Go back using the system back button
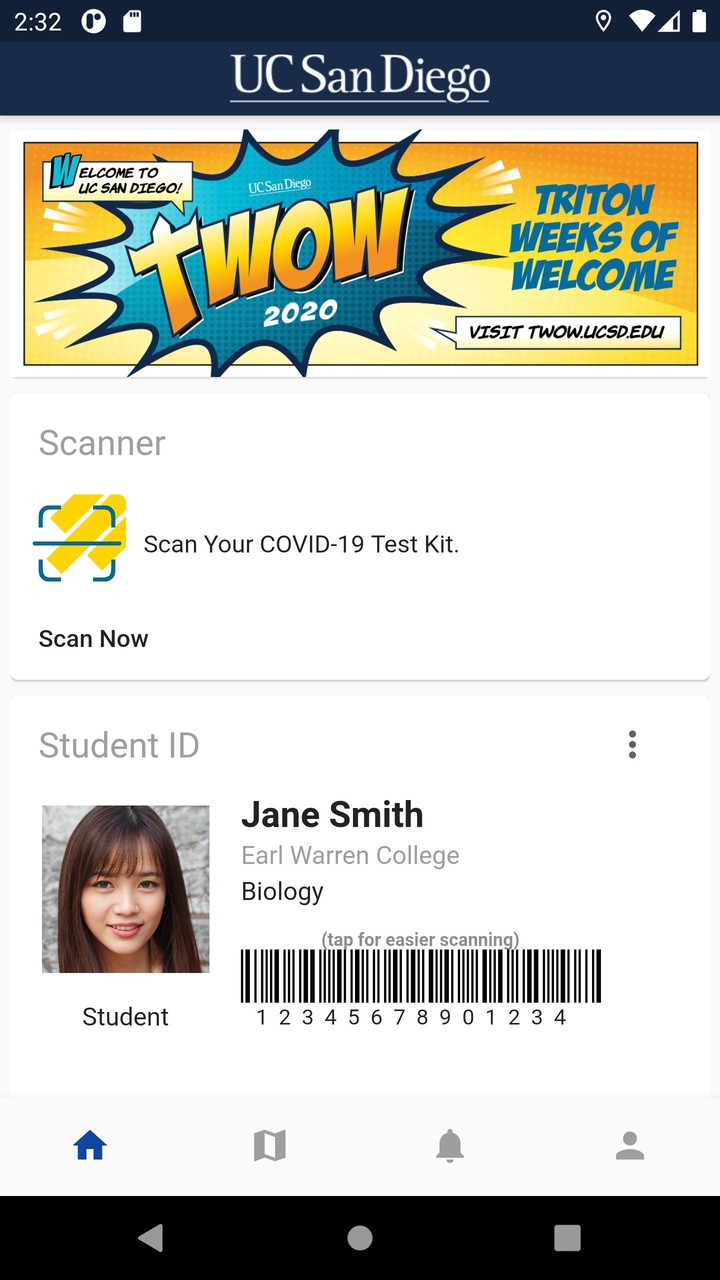720x1280 pixels. coord(151,1238)
